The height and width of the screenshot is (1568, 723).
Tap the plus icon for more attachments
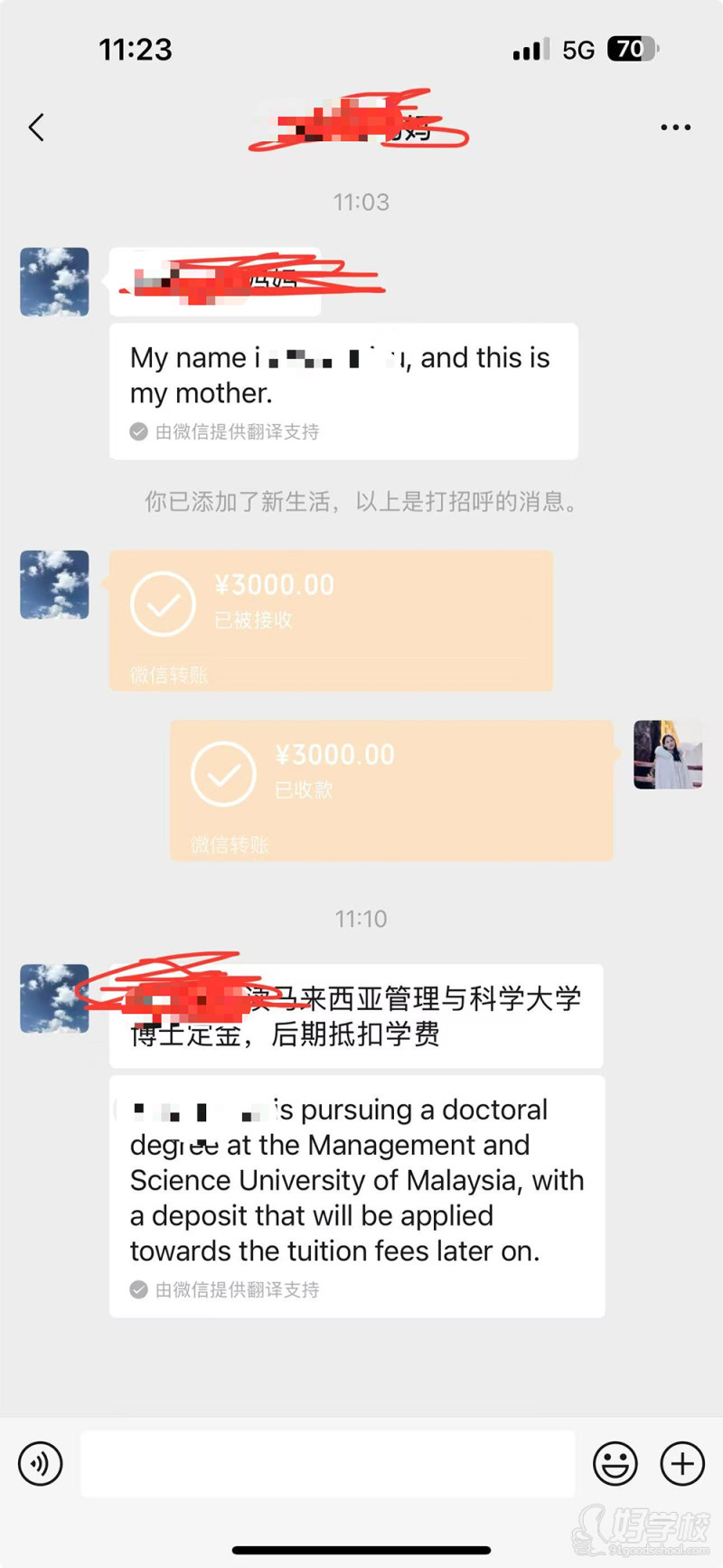click(x=682, y=1463)
